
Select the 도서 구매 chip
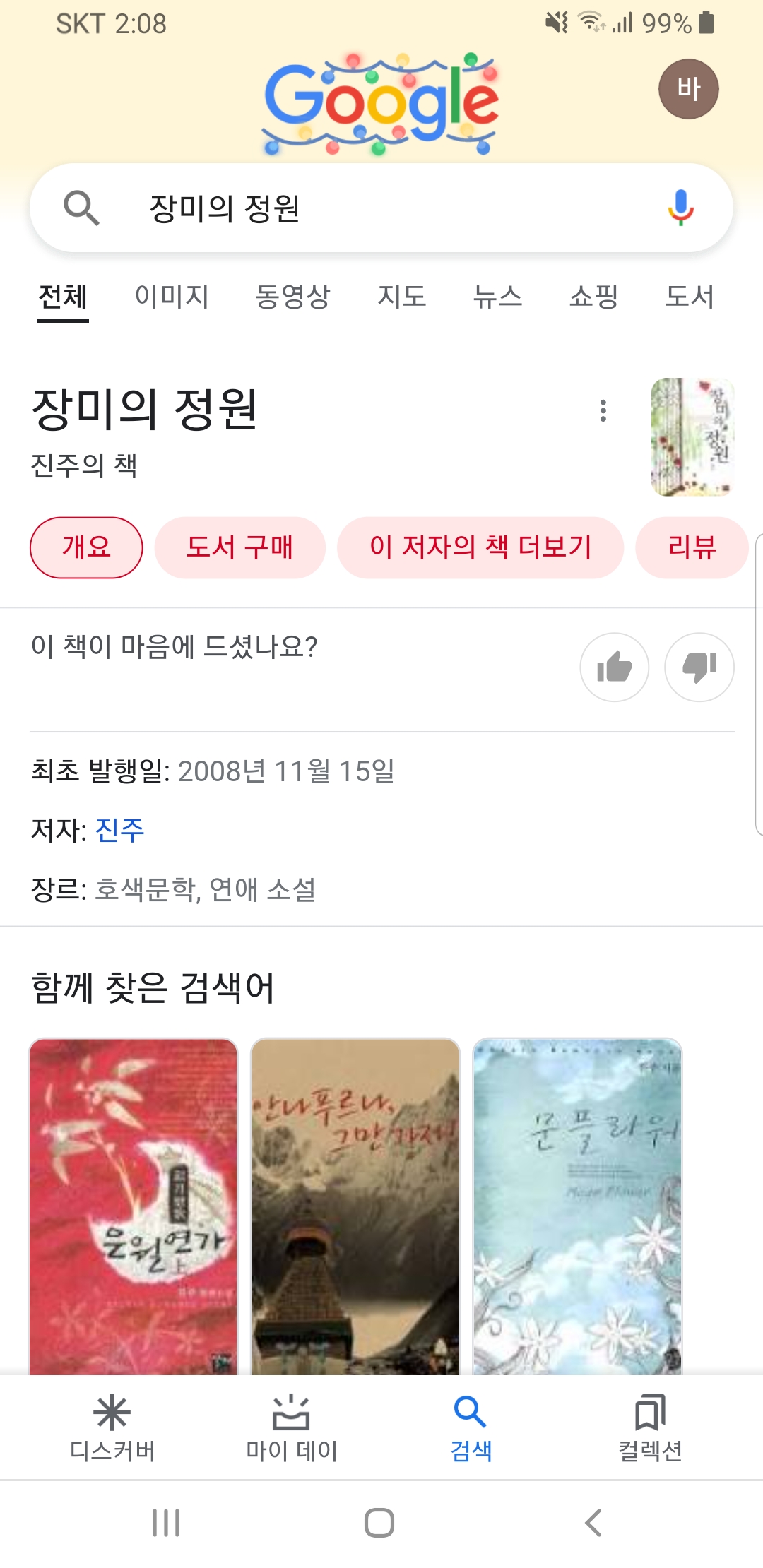[x=239, y=547]
